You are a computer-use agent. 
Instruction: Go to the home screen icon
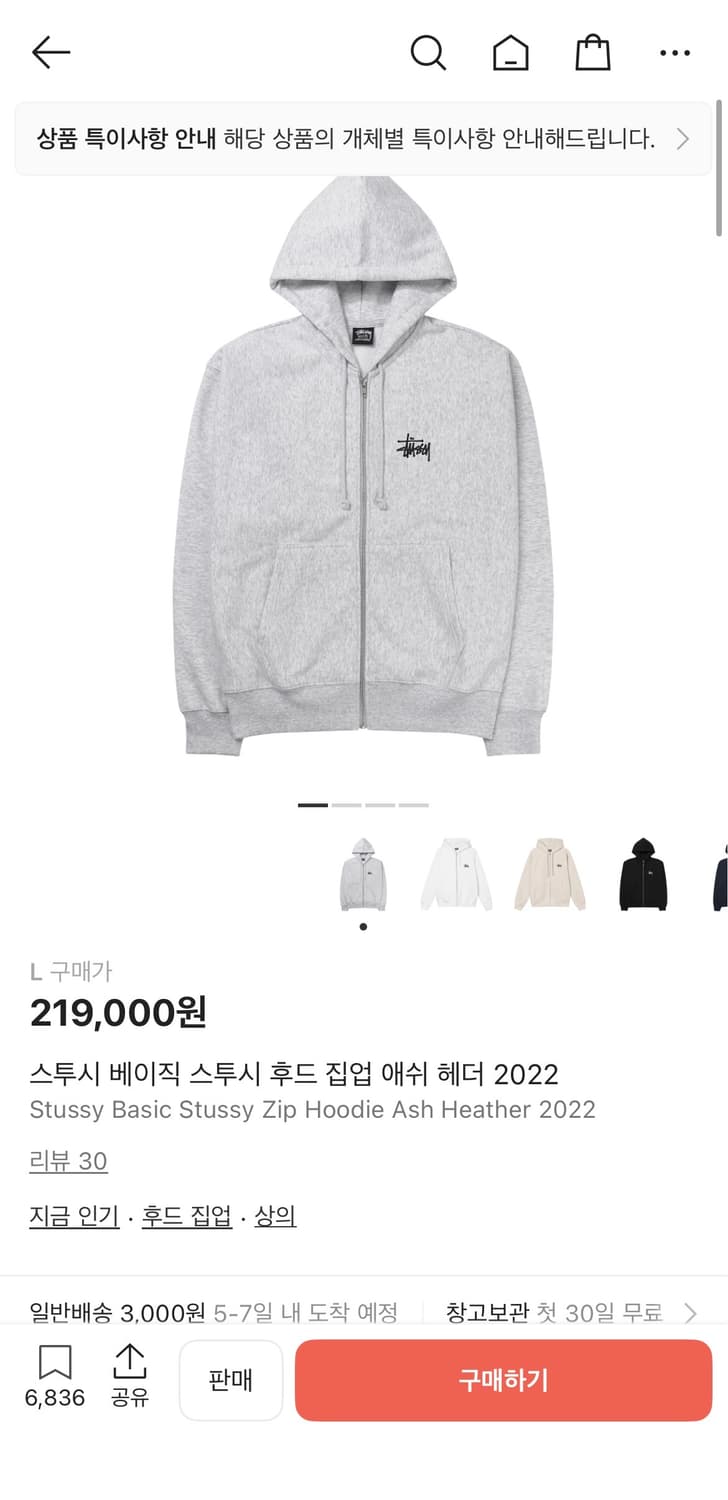click(x=510, y=52)
